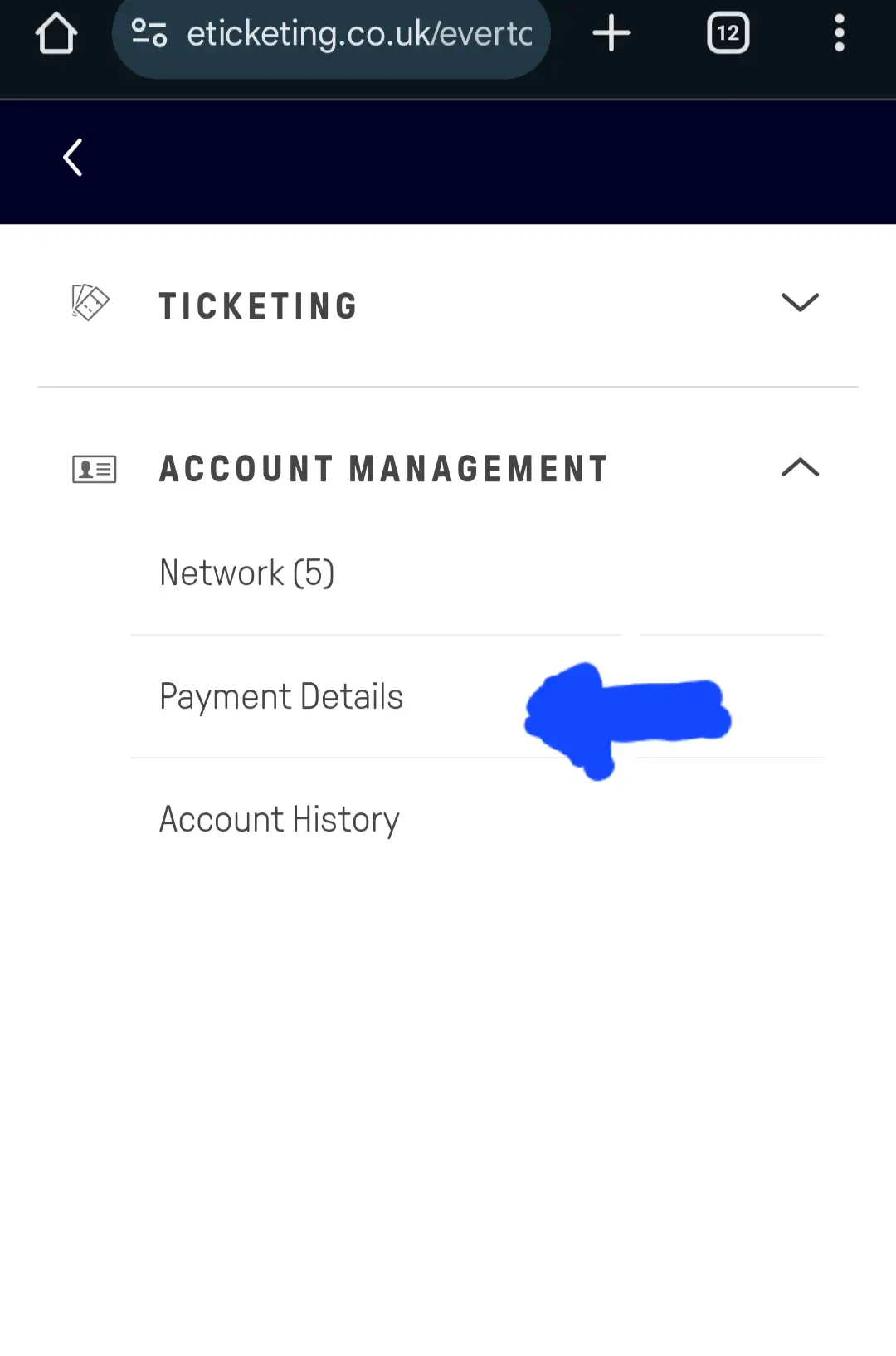Tap the browser home icon

click(56, 34)
